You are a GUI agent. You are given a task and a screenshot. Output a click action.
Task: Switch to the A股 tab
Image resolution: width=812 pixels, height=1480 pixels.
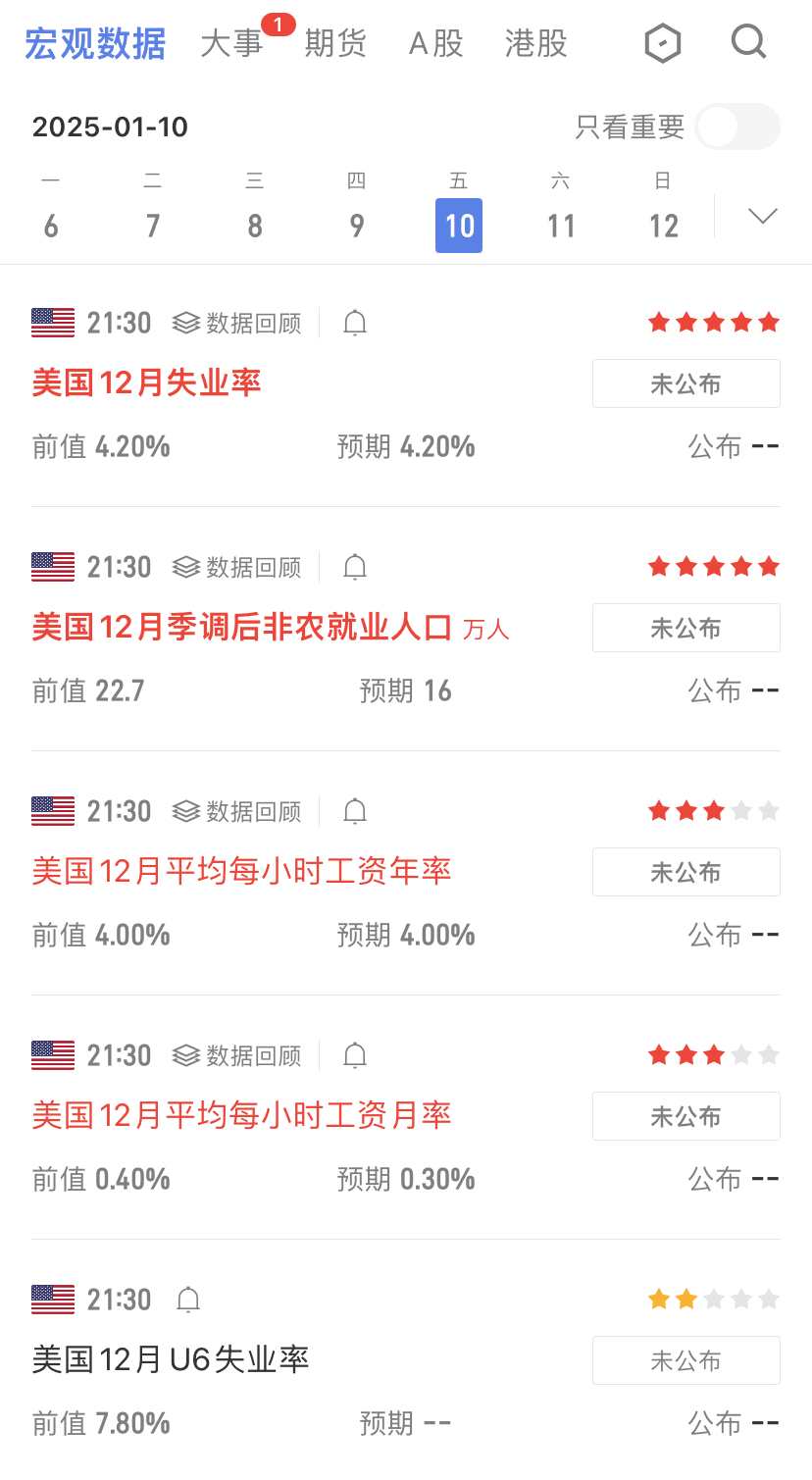436,43
